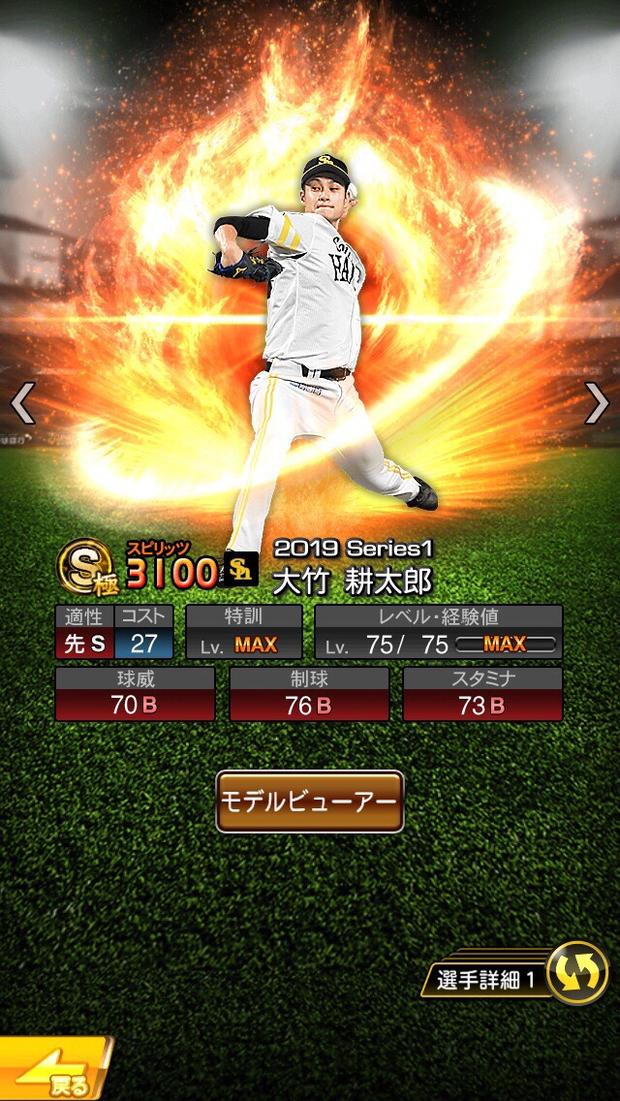The image size is (620, 1101).
Task: Go to next player with right arrow
Action: coord(597,402)
